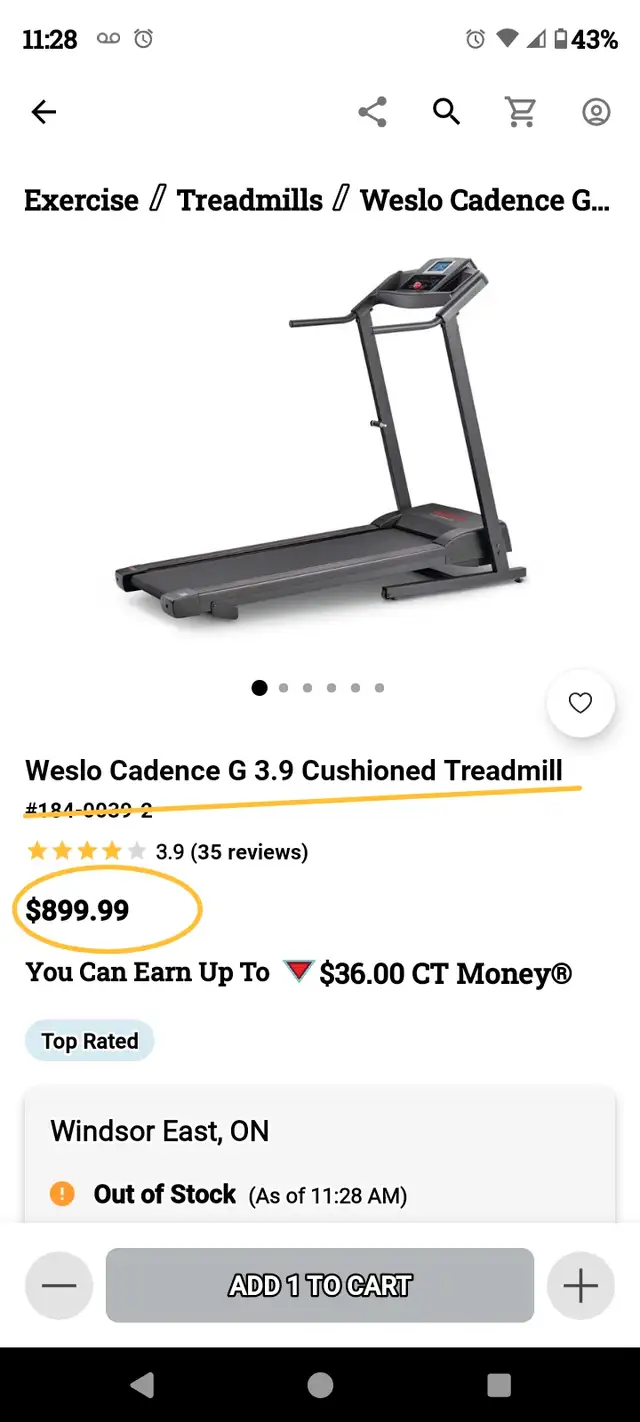Open the account profile icon
640x1422 pixels.
tap(596, 112)
